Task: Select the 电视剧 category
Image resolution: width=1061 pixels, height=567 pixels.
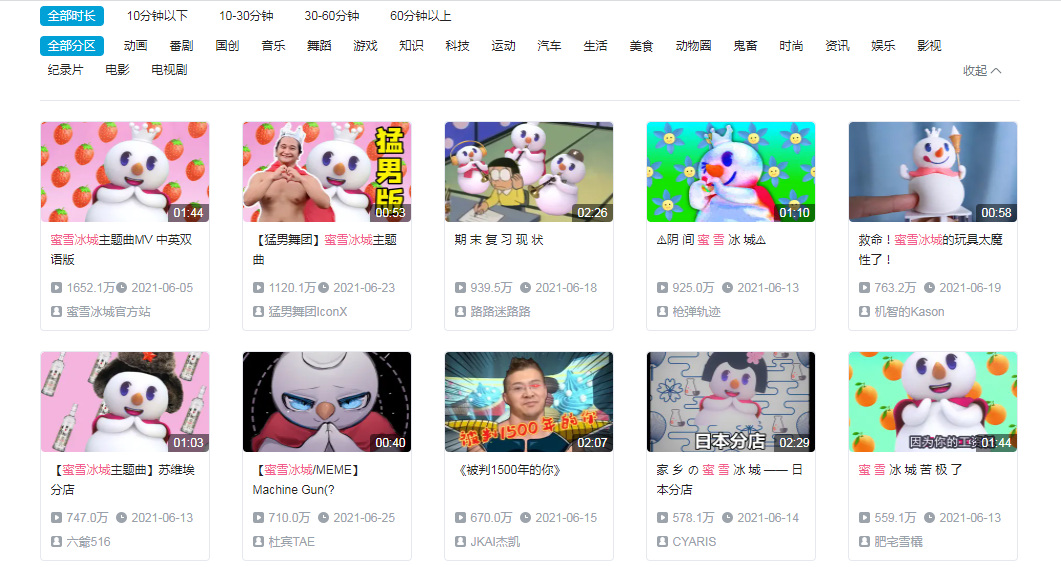Action: [x=169, y=70]
